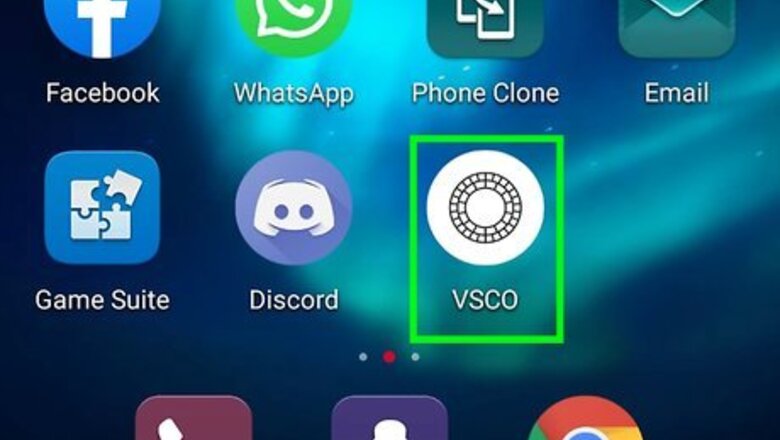Viewport: 780px width, 440px height.
Task: Launch WhatsApp
Action: click(x=293, y=25)
